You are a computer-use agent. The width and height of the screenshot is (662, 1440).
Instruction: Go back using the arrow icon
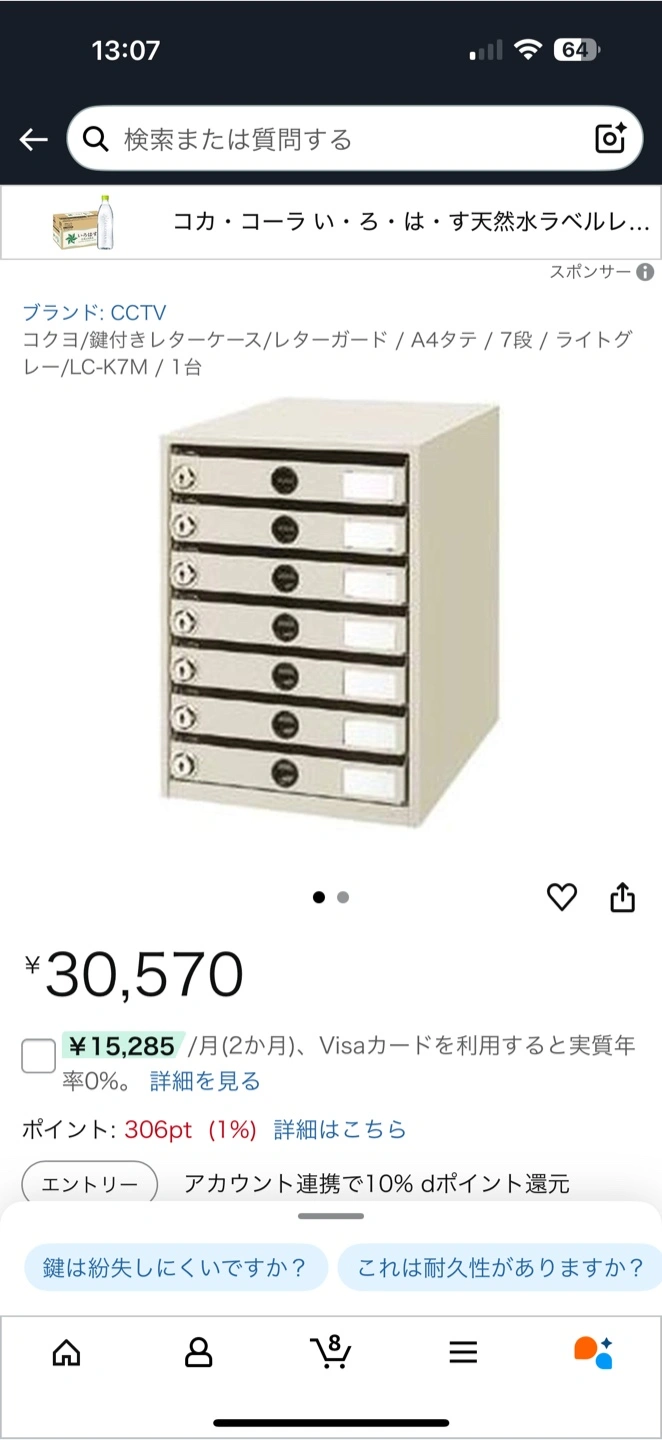(x=34, y=139)
